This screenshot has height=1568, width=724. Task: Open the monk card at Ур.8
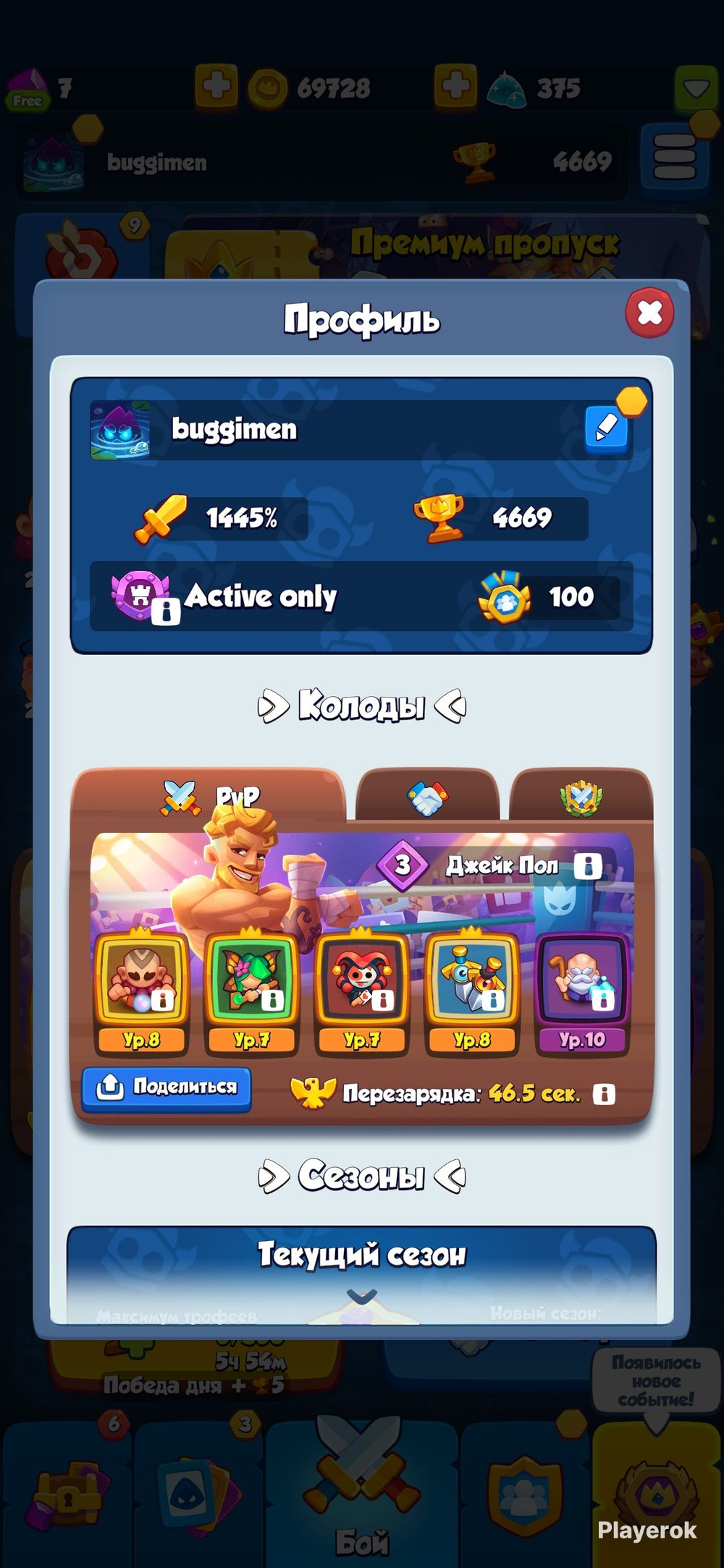tap(141, 992)
